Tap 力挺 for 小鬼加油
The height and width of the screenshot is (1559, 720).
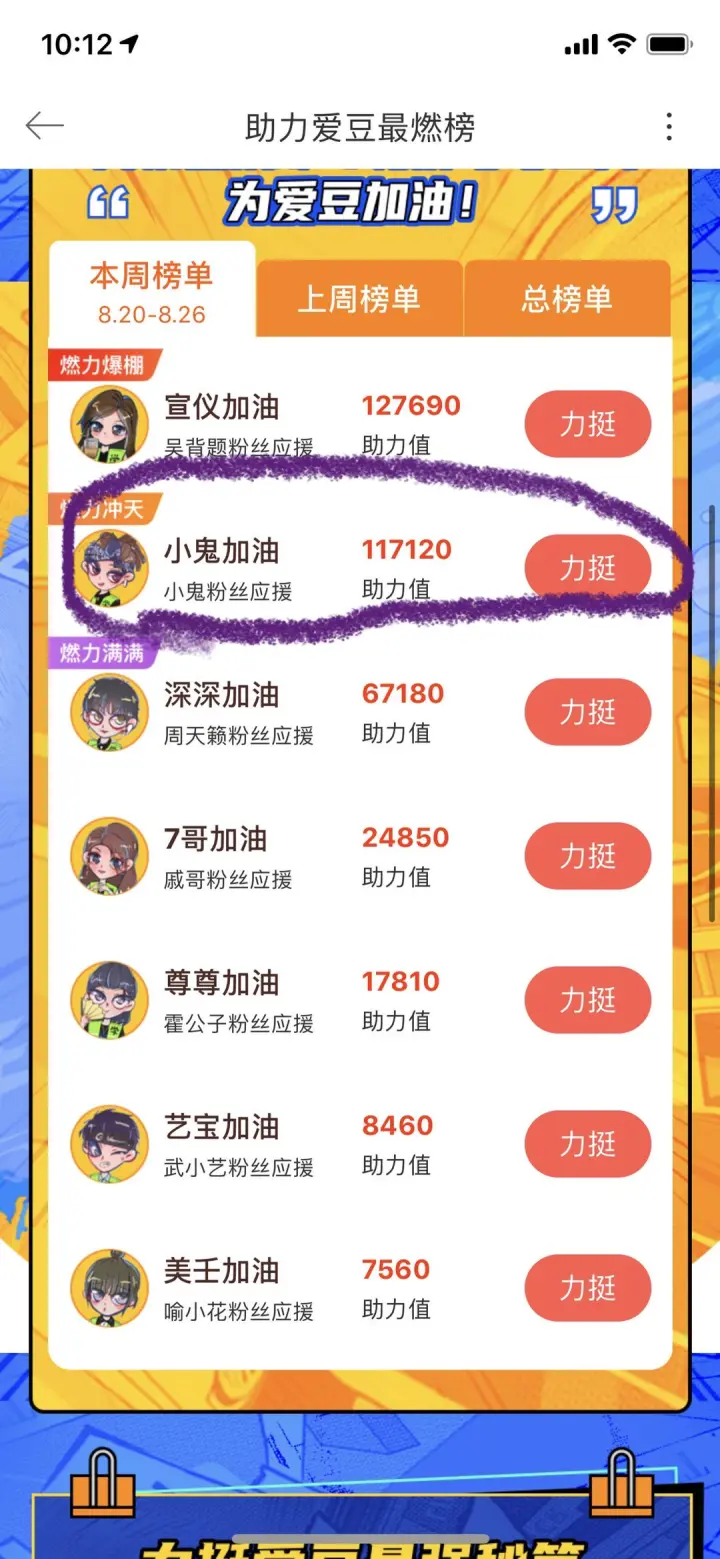(588, 568)
